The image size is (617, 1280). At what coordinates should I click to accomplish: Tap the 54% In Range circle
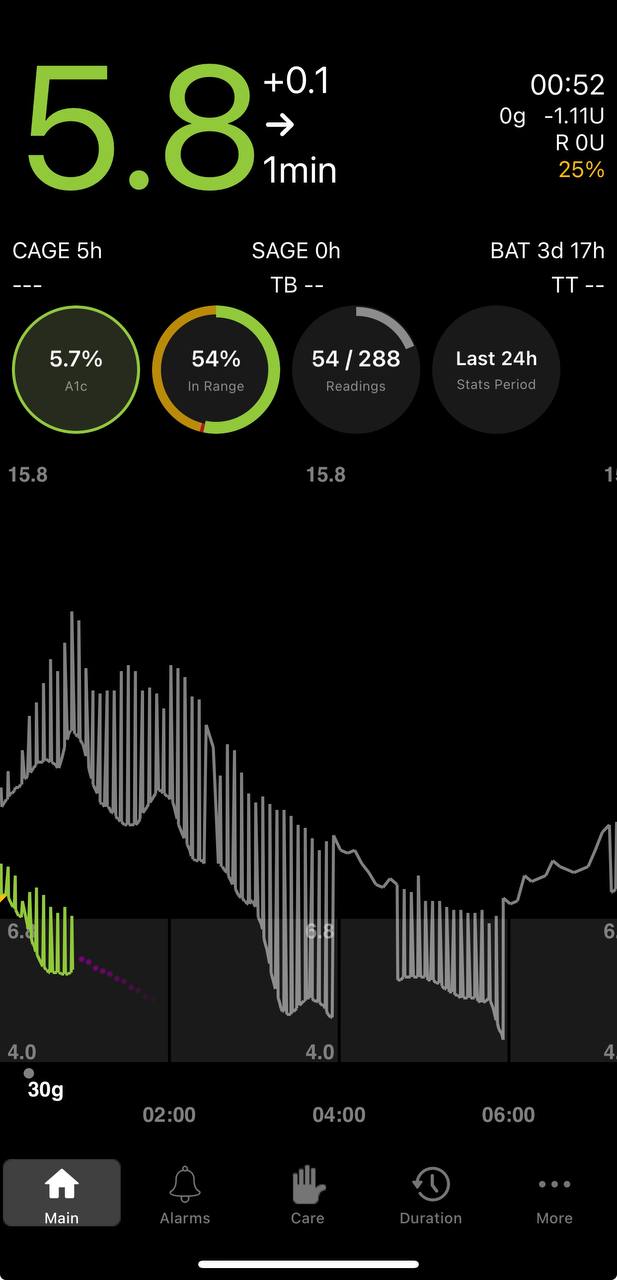point(216,370)
